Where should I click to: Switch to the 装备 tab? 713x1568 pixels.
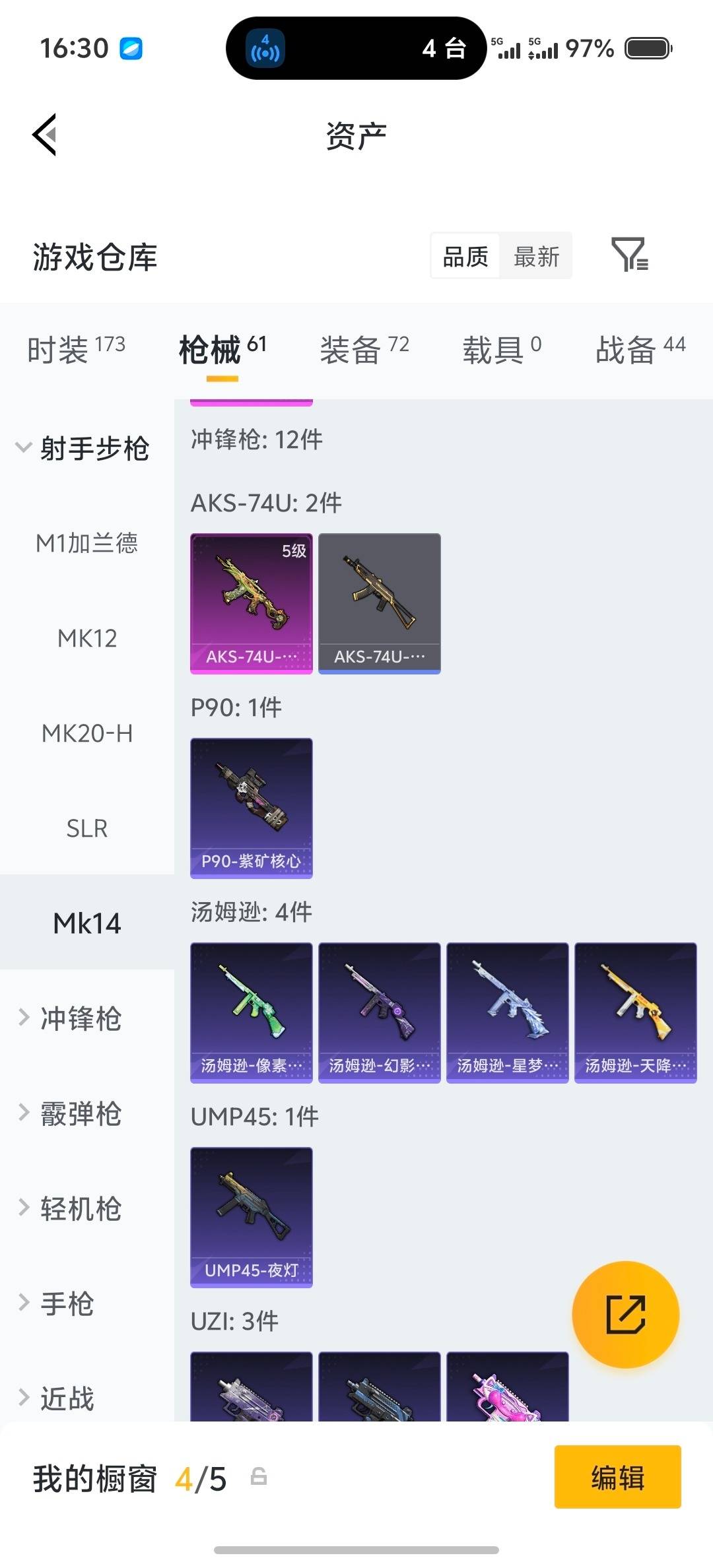364,349
